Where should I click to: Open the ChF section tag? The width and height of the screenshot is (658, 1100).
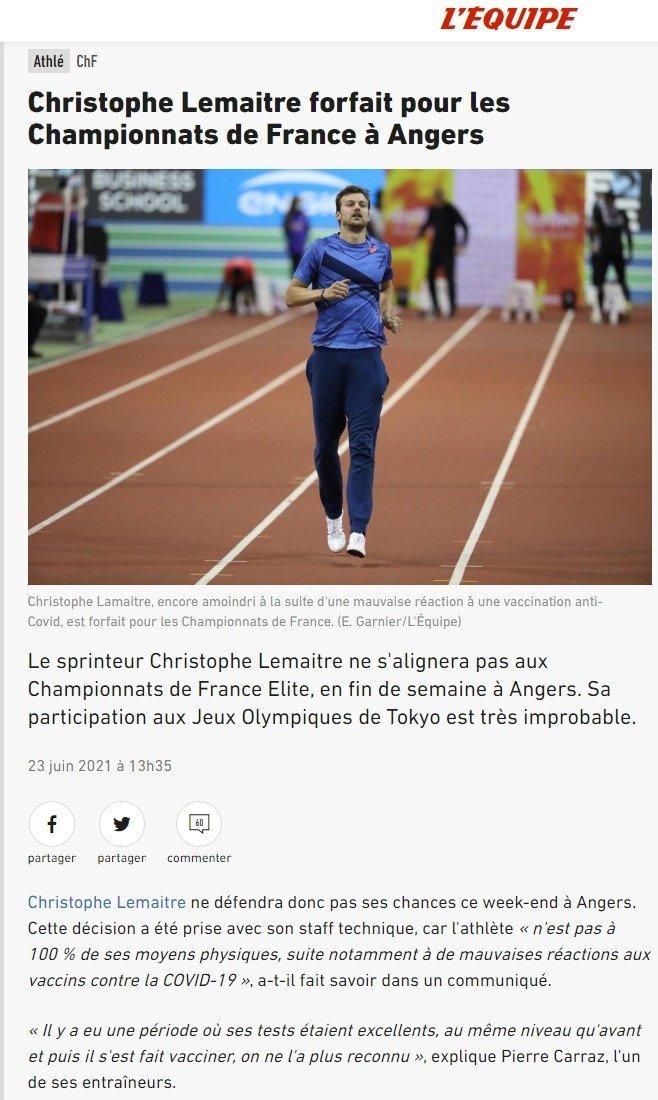pyautogui.click(x=87, y=62)
